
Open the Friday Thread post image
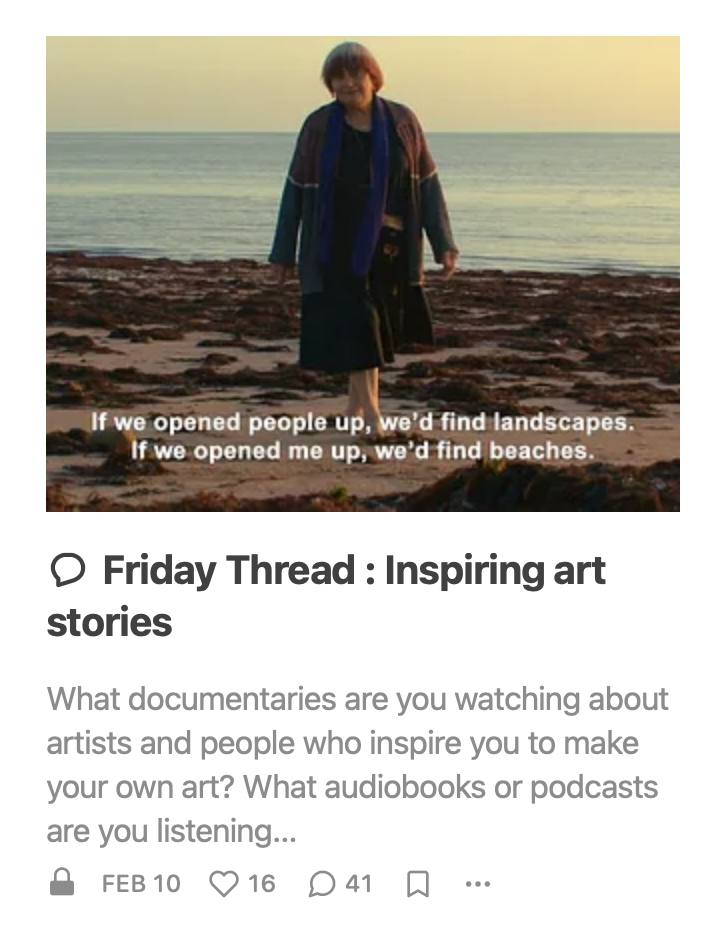[362, 273]
